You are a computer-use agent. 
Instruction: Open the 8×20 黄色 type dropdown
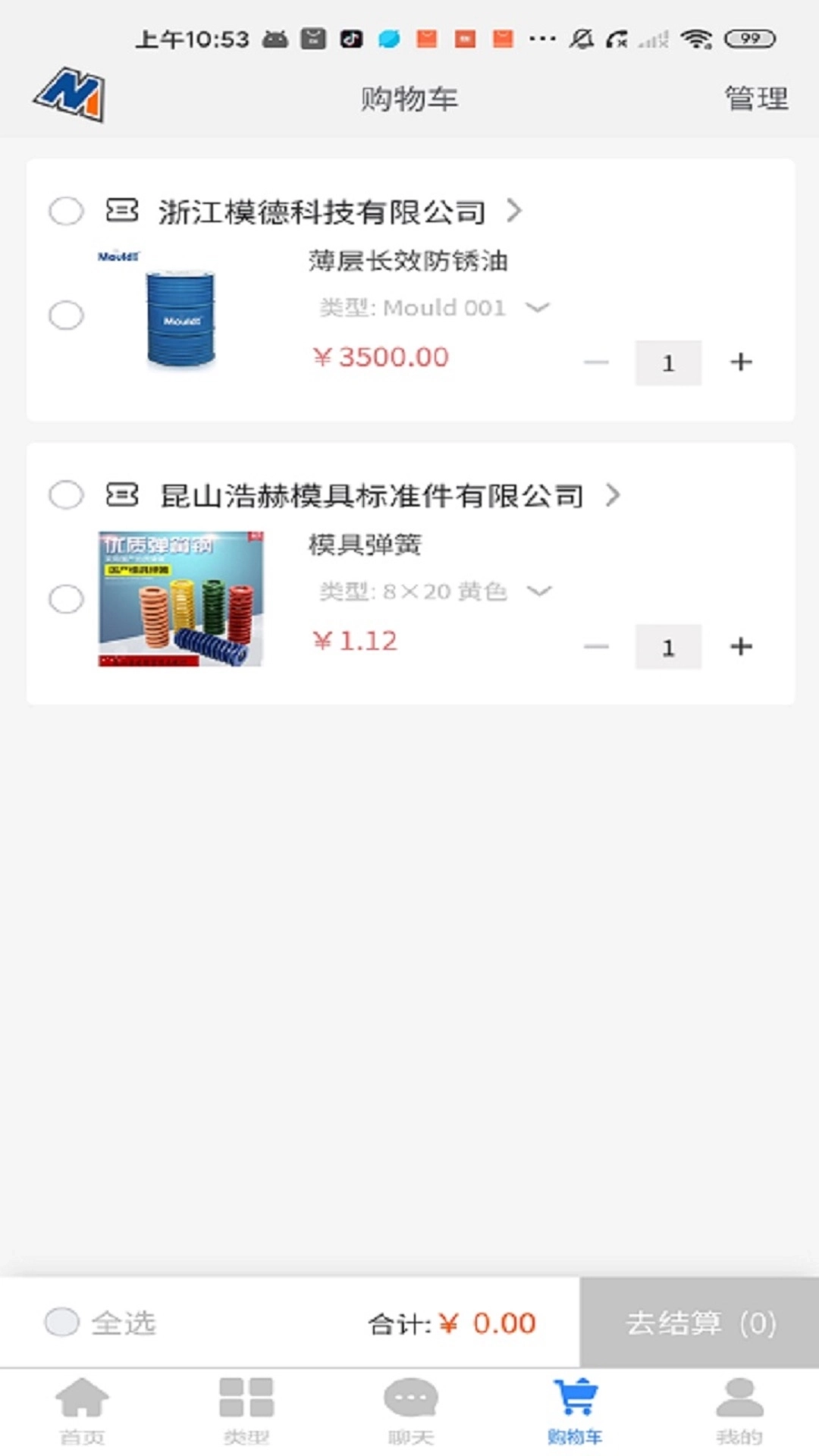[x=540, y=592]
